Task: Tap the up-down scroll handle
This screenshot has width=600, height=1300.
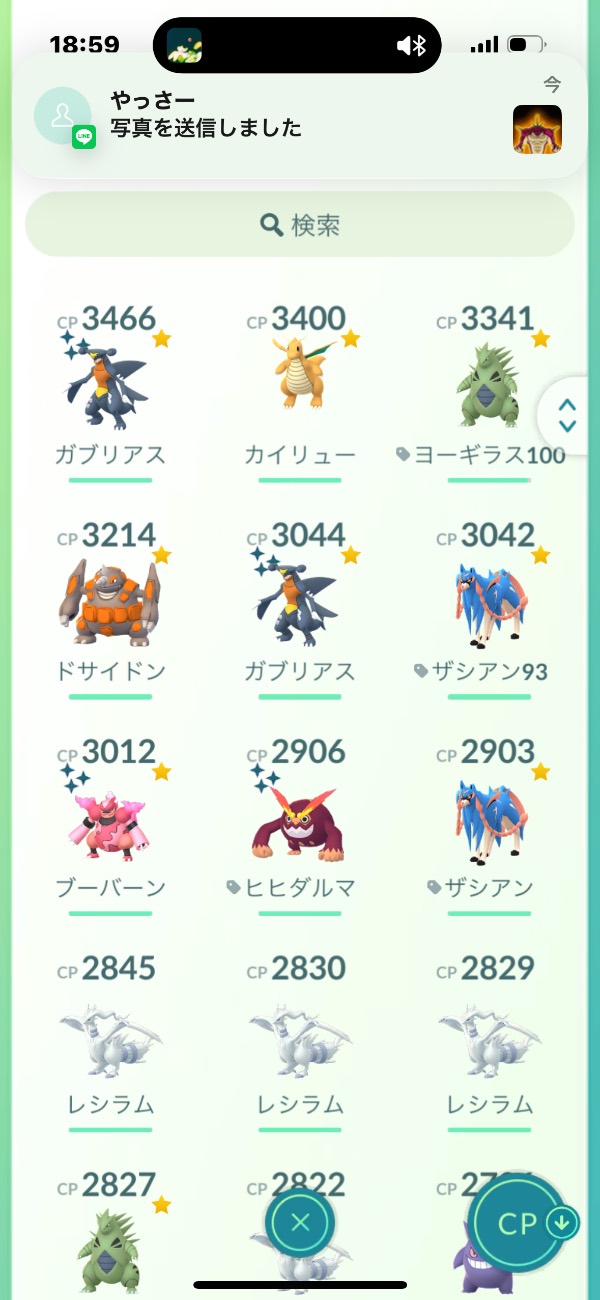Action: (568, 415)
